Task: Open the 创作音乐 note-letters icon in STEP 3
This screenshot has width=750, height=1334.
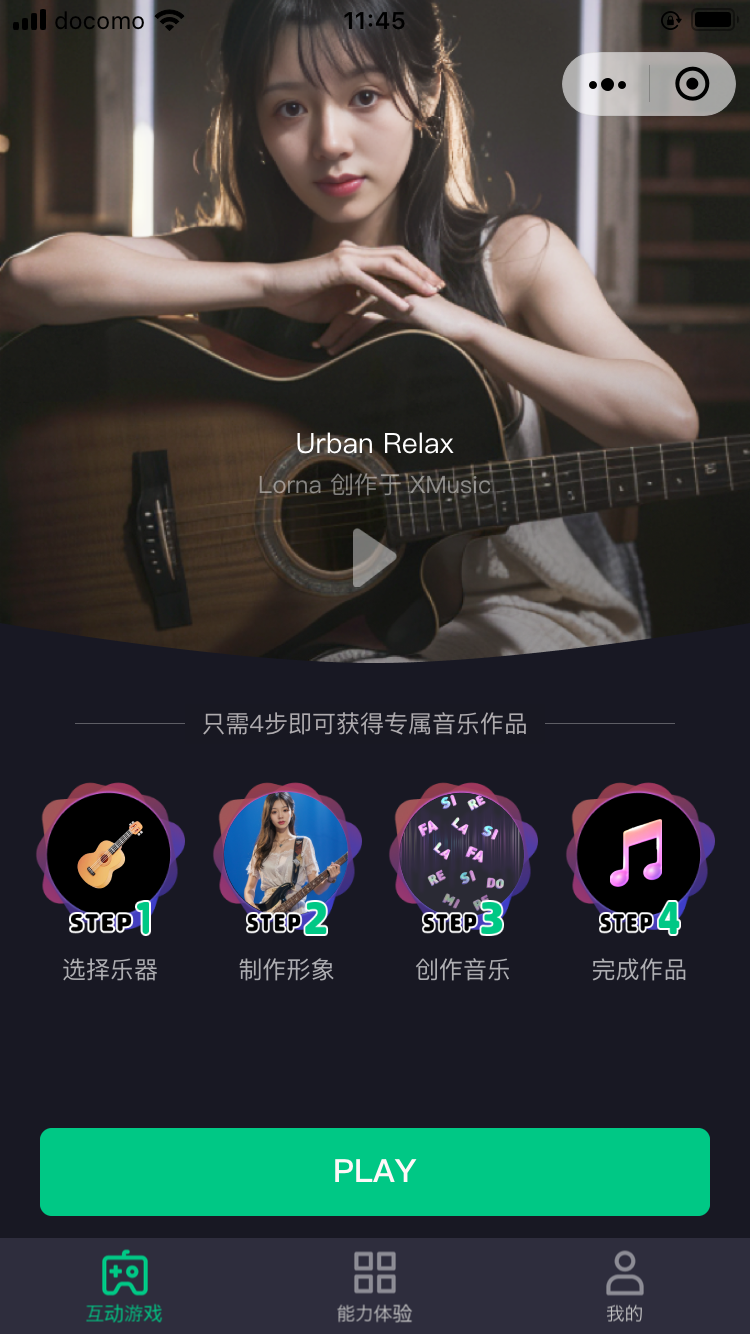Action: 462,855
